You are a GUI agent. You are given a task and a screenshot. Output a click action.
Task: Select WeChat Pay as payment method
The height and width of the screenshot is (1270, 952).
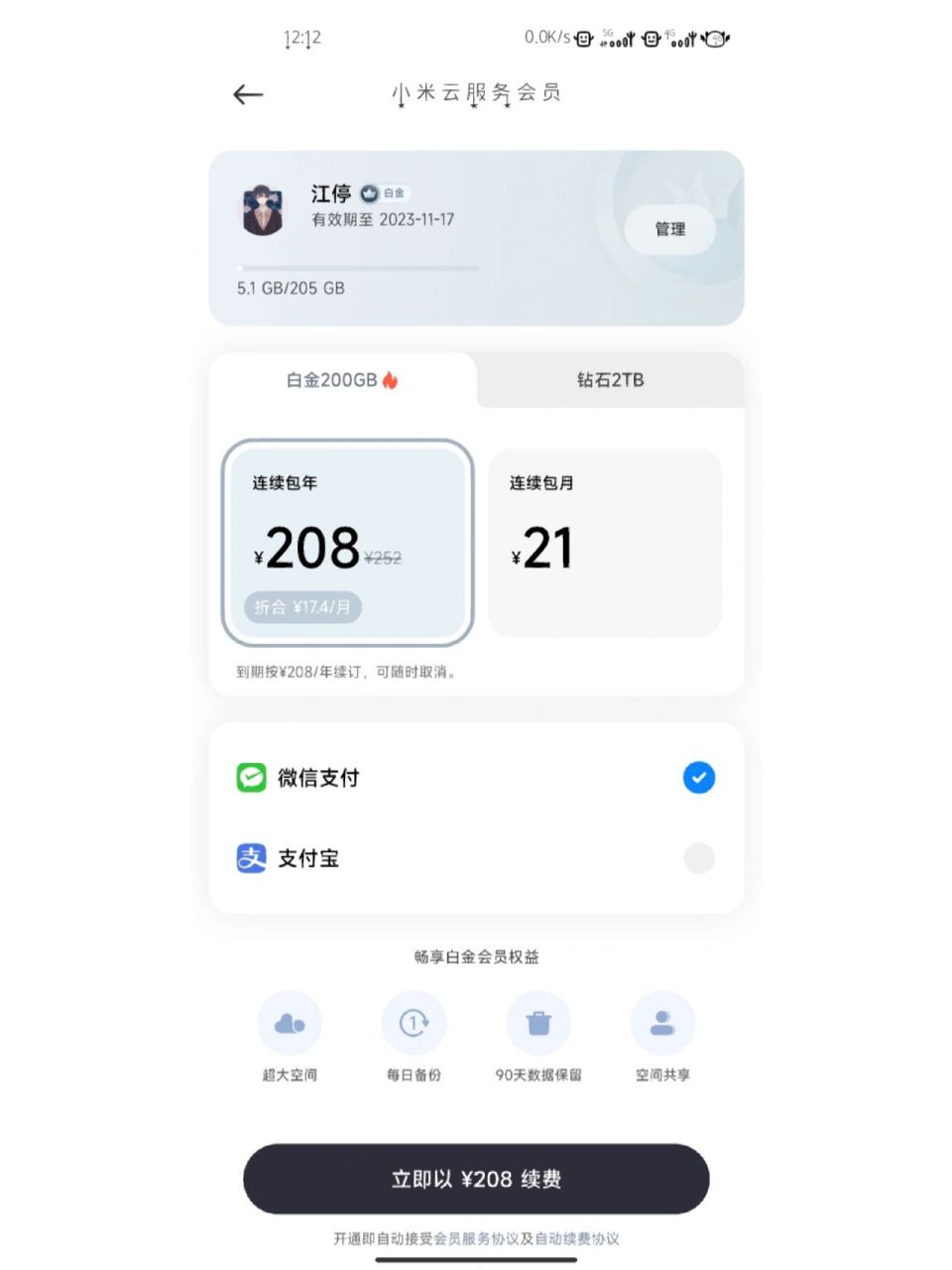click(x=476, y=778)
